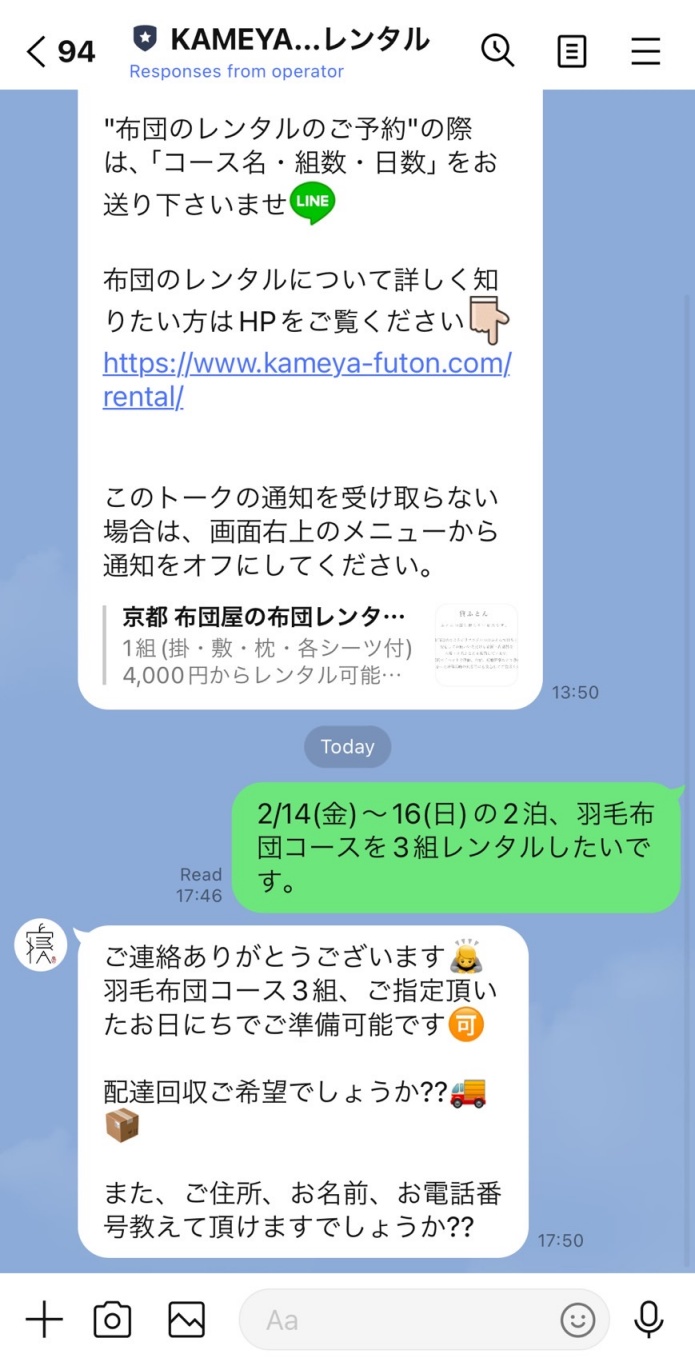This screenshot has width=695, height=1362.
Task: Search within this chat
Action: click(497, 50)
